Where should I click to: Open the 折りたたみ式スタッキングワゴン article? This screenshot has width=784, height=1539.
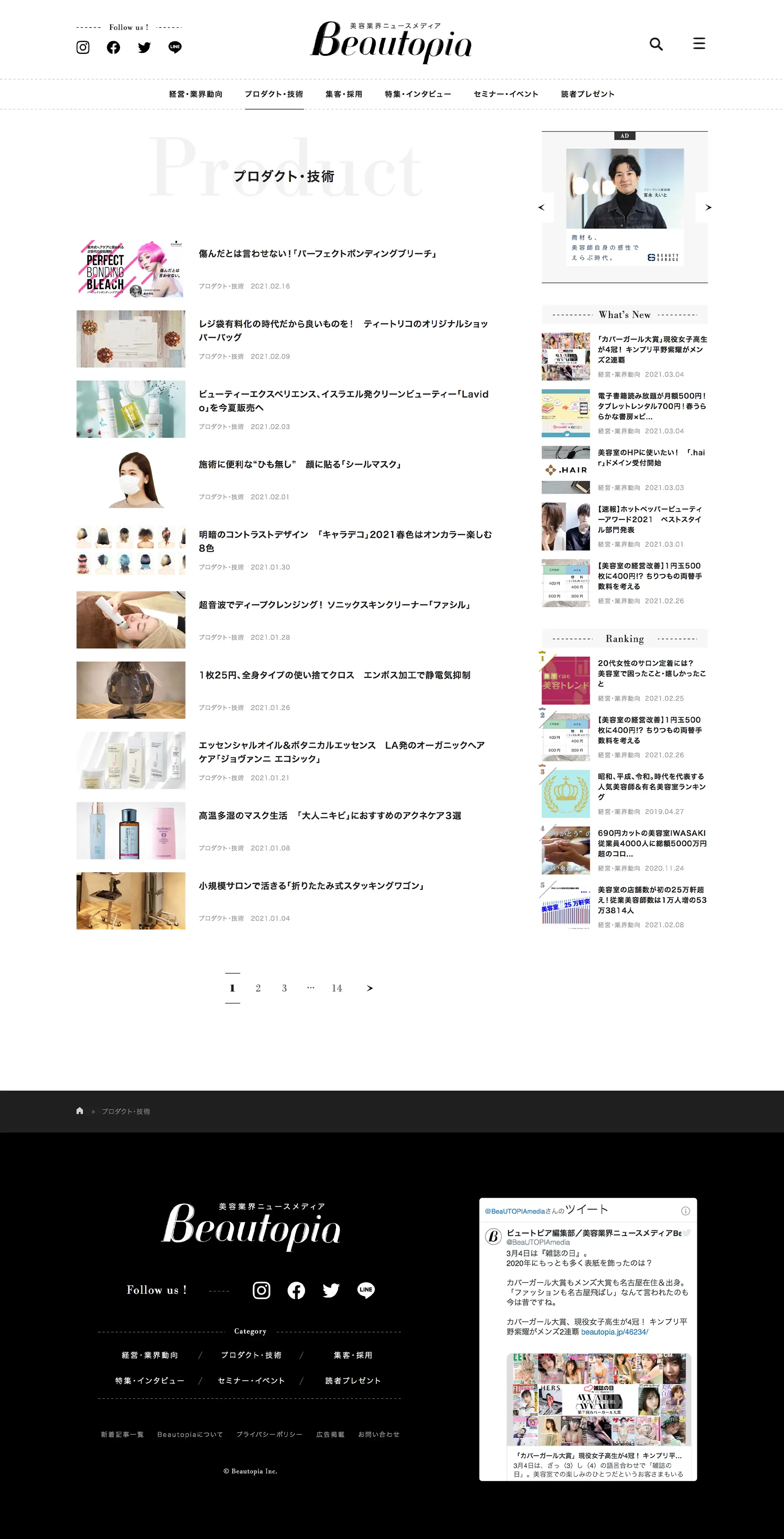[x=312, y=886]
